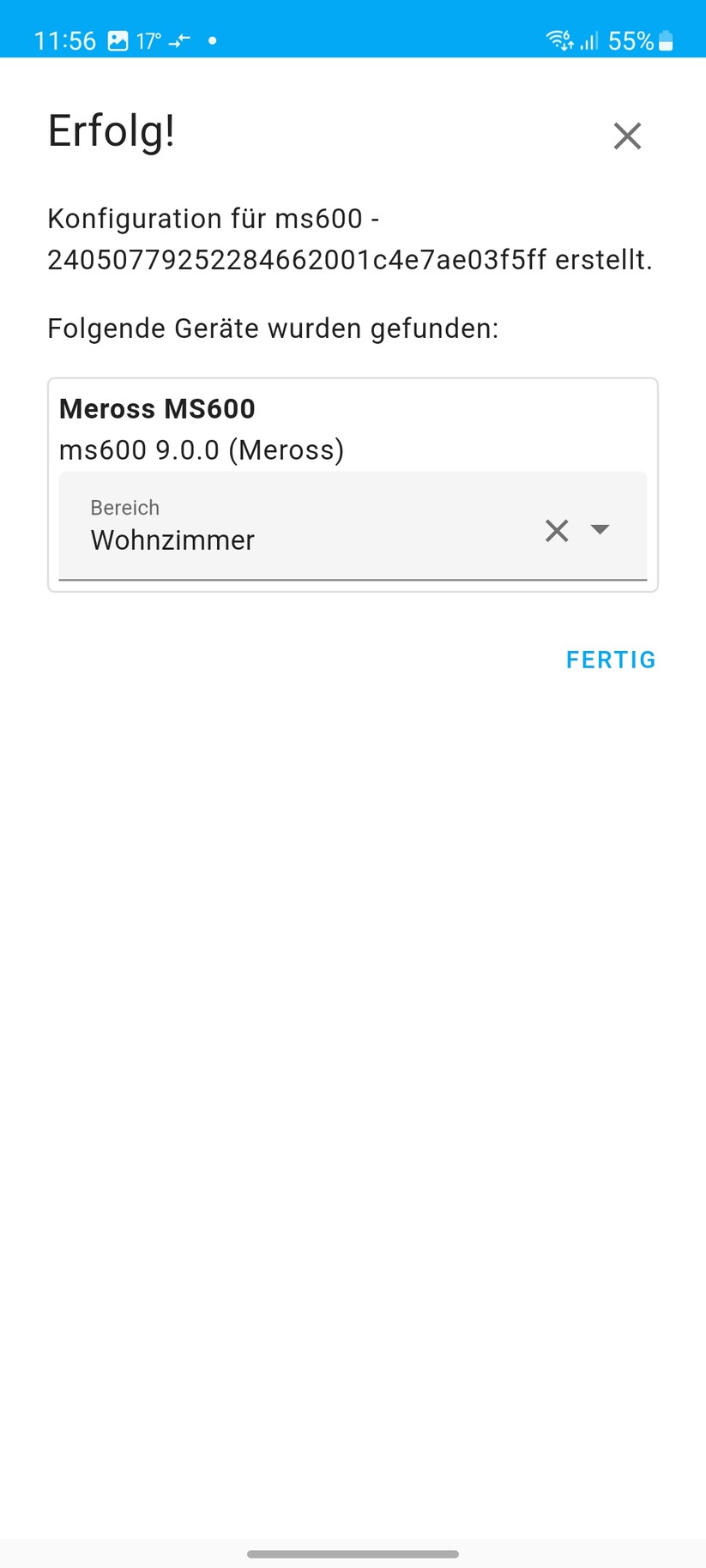Clear the Wohnzimmer selection with the X icon
Viewport: 706px width, 1568px height.
557,531
